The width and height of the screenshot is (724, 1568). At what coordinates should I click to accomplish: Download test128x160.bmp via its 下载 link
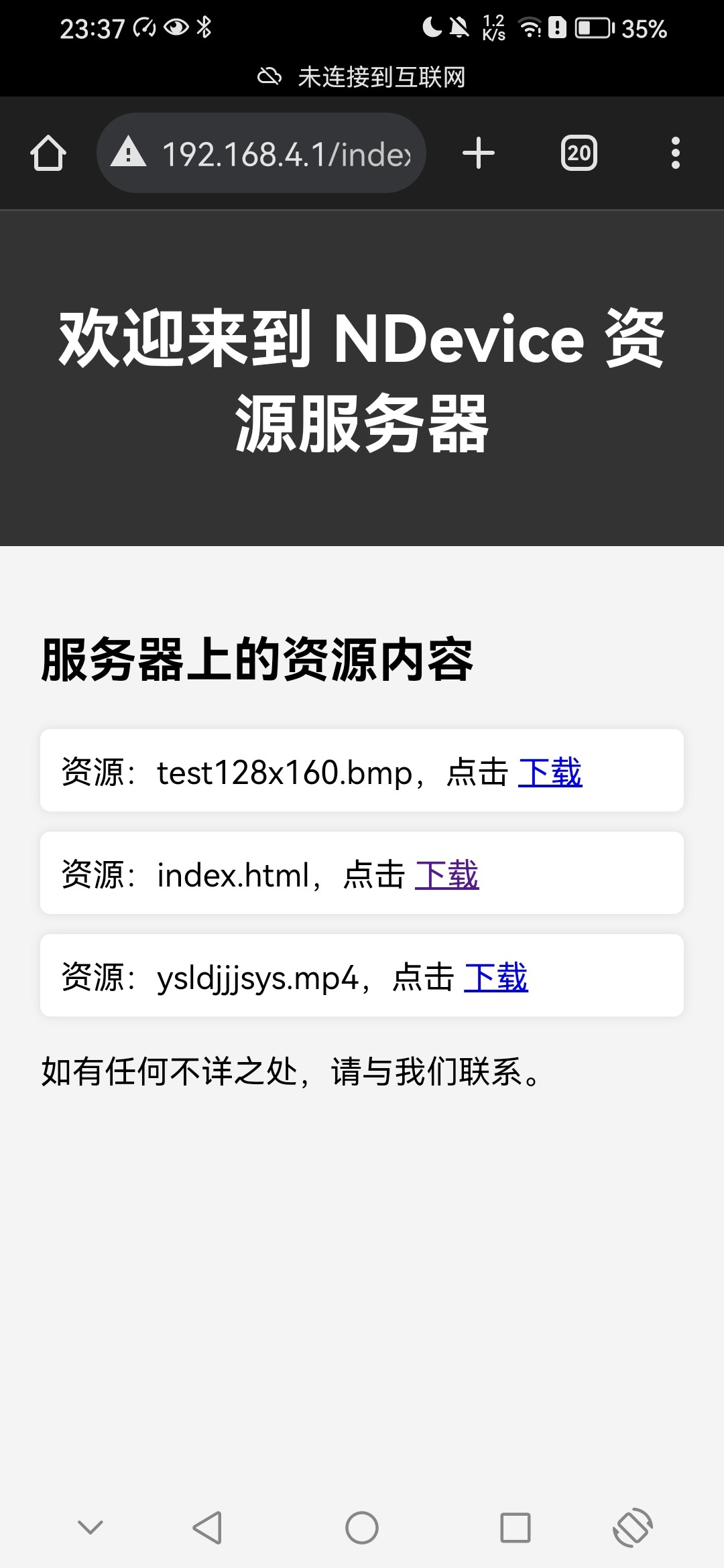550,772
